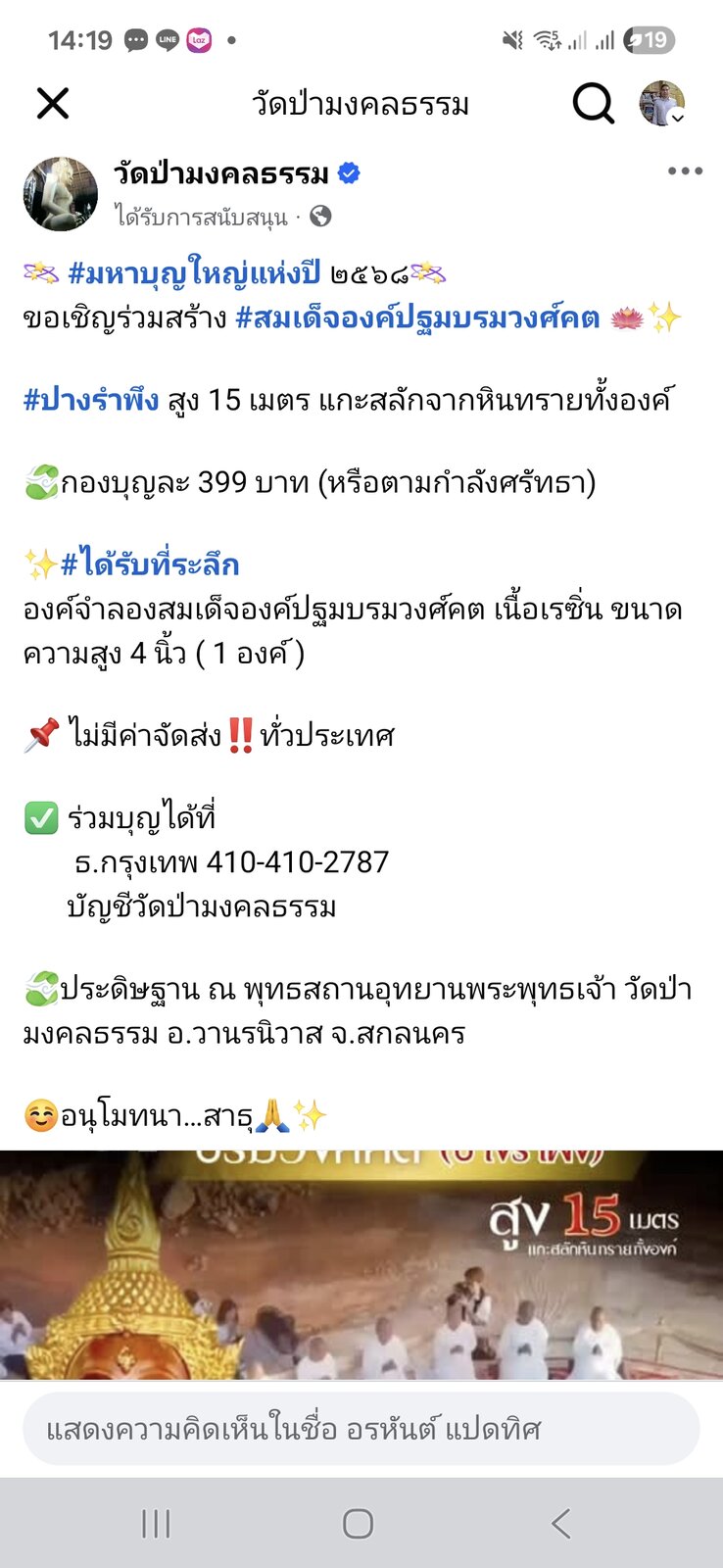The height and width of the screenshot is (1568, 723).
Task: Go back using system navigation bar
Action: [560, 1523]
